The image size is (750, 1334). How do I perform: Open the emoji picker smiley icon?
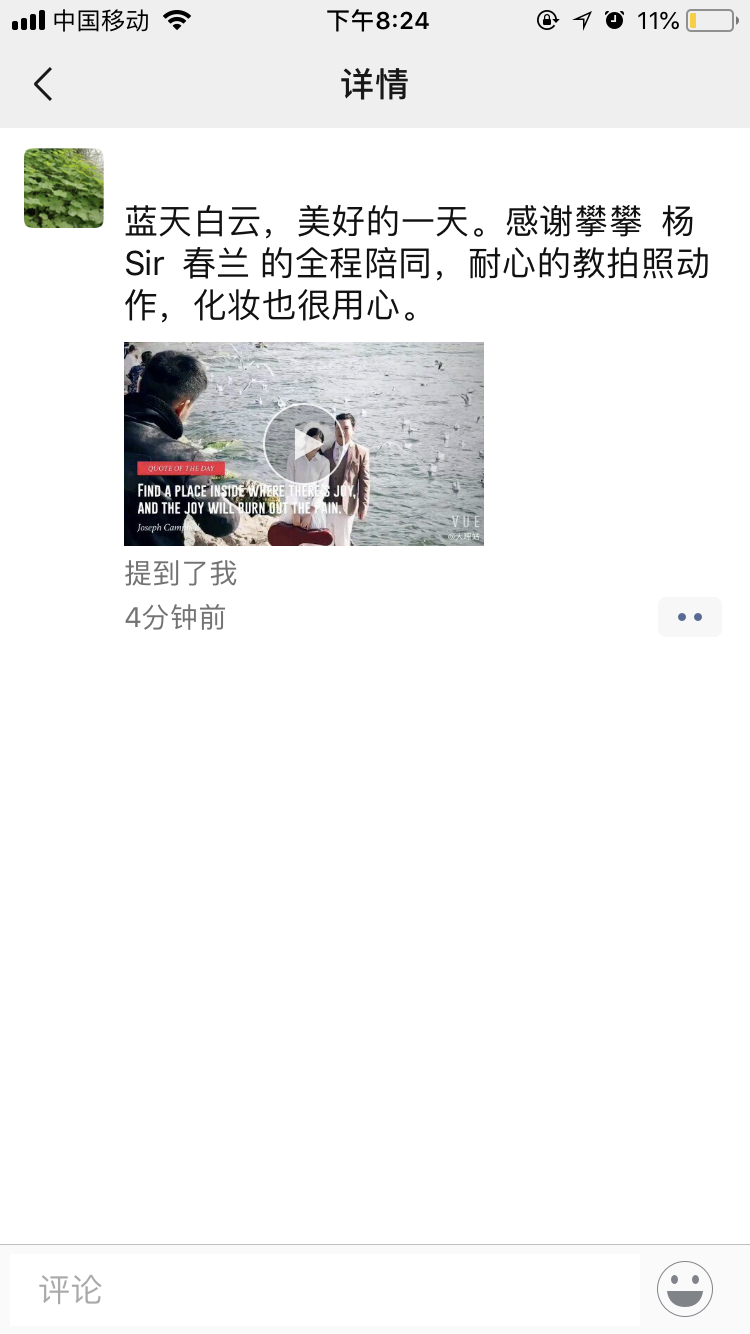point(685,1289)
